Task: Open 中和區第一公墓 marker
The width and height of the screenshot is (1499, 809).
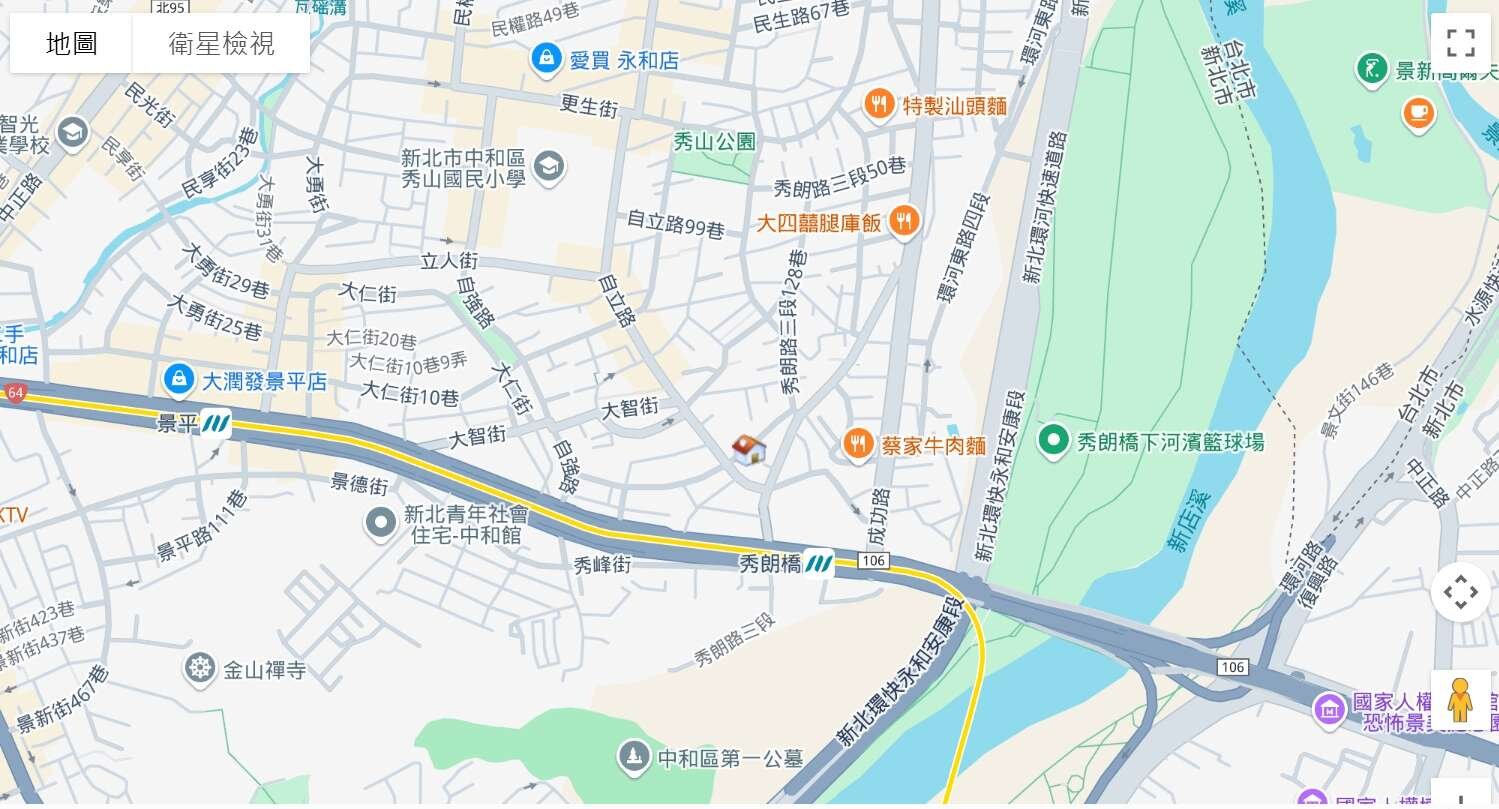Action: tap(633, 758)
